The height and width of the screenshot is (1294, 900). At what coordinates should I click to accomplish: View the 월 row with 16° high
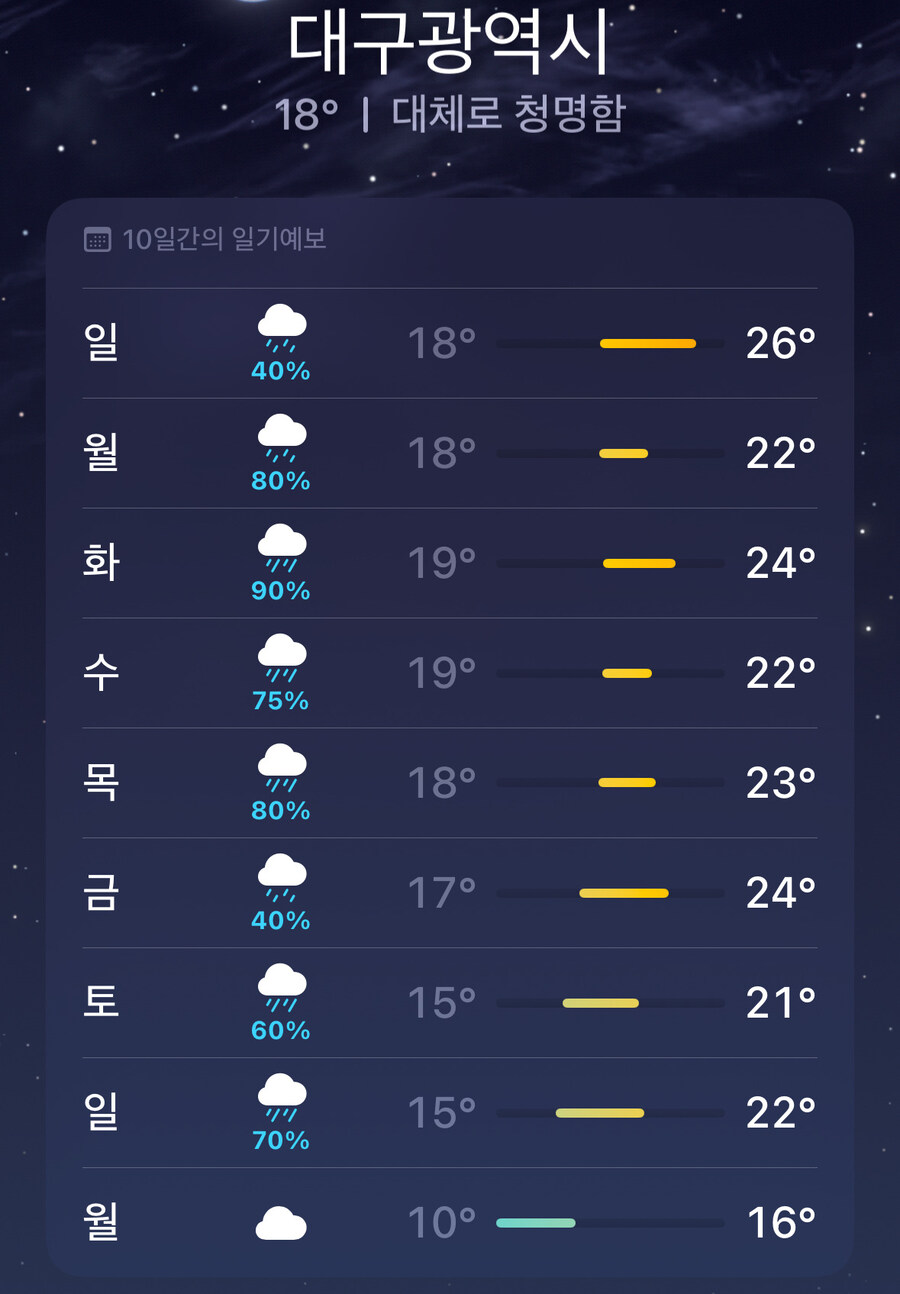pyautogui.click(x=450, y=1223)
